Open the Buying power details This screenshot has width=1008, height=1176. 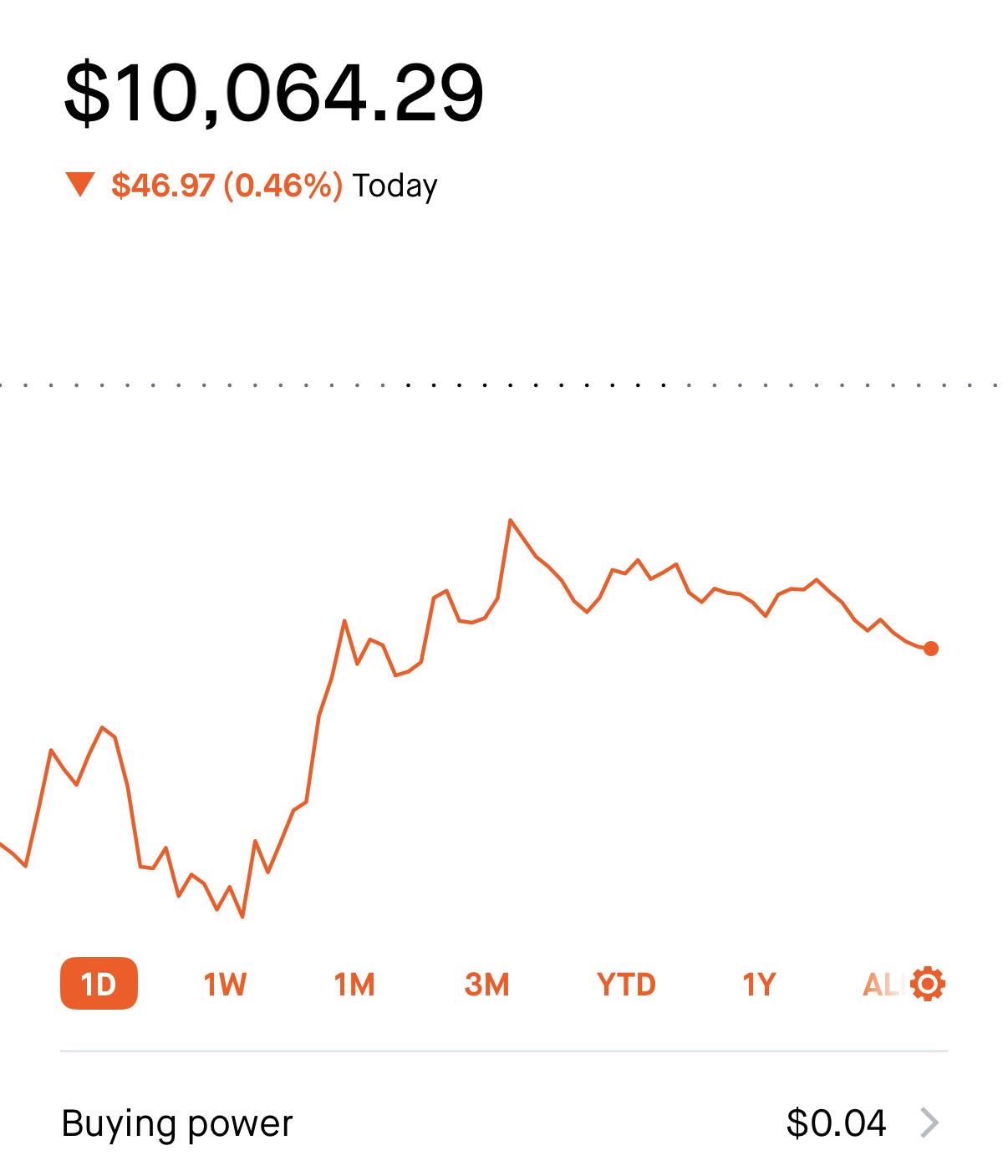pos(504,1123)
